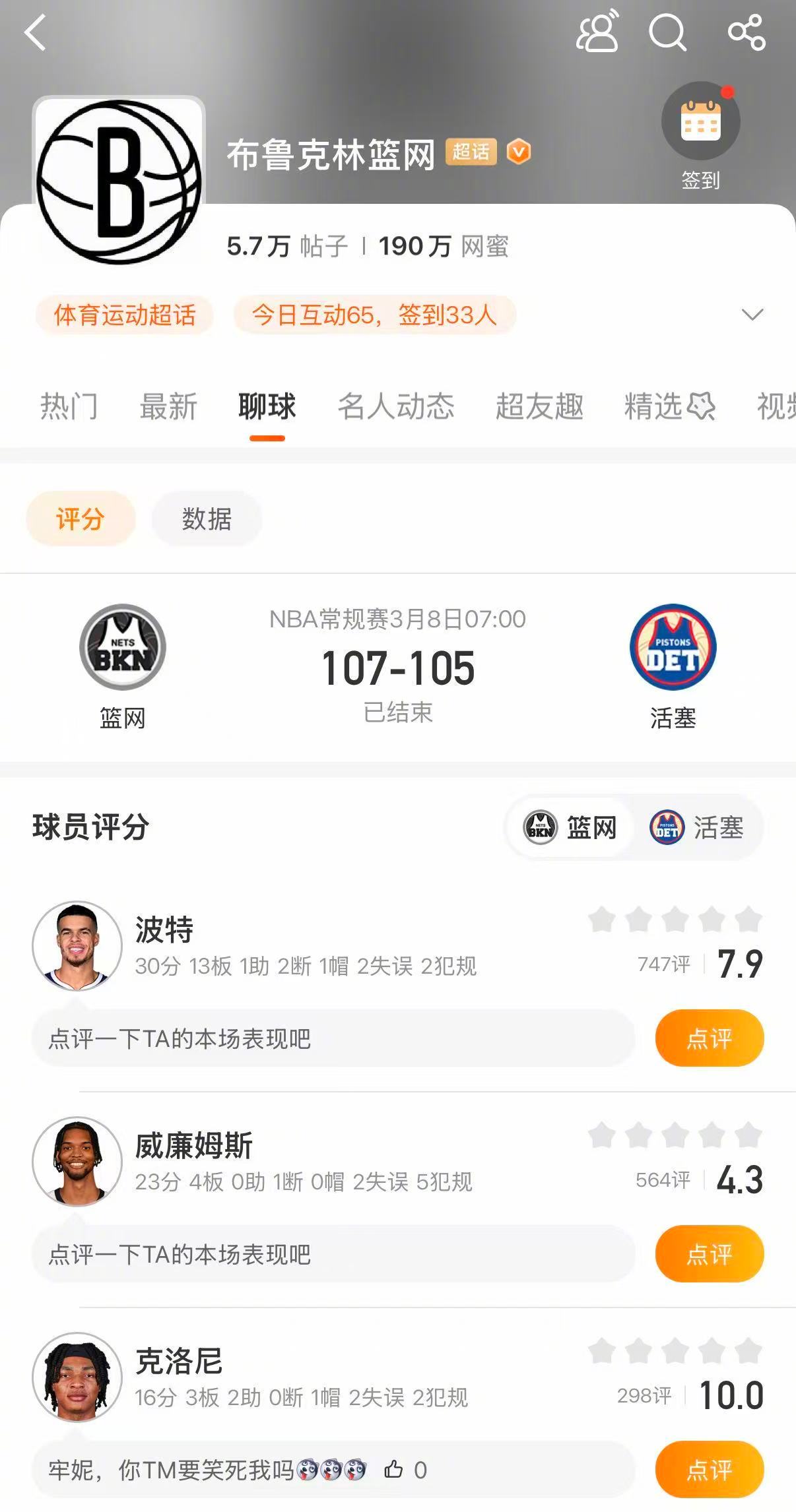Open the 今日互动65，签到33人 banner
Image resolution: width=796 pixels, height=1512 pixels.
click(374, 315)
